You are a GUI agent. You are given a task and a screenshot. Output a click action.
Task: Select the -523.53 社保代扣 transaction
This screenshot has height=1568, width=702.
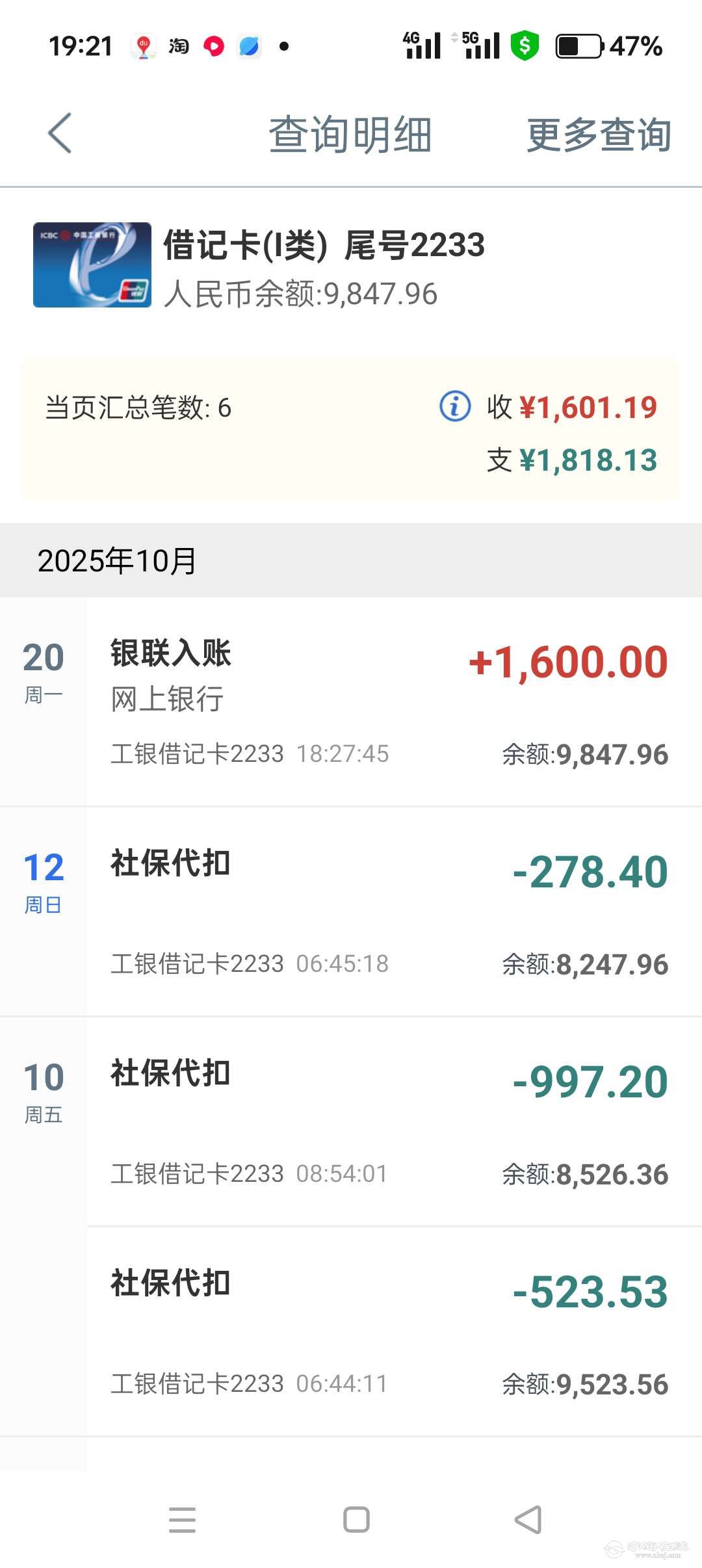tap(390, 1331)
